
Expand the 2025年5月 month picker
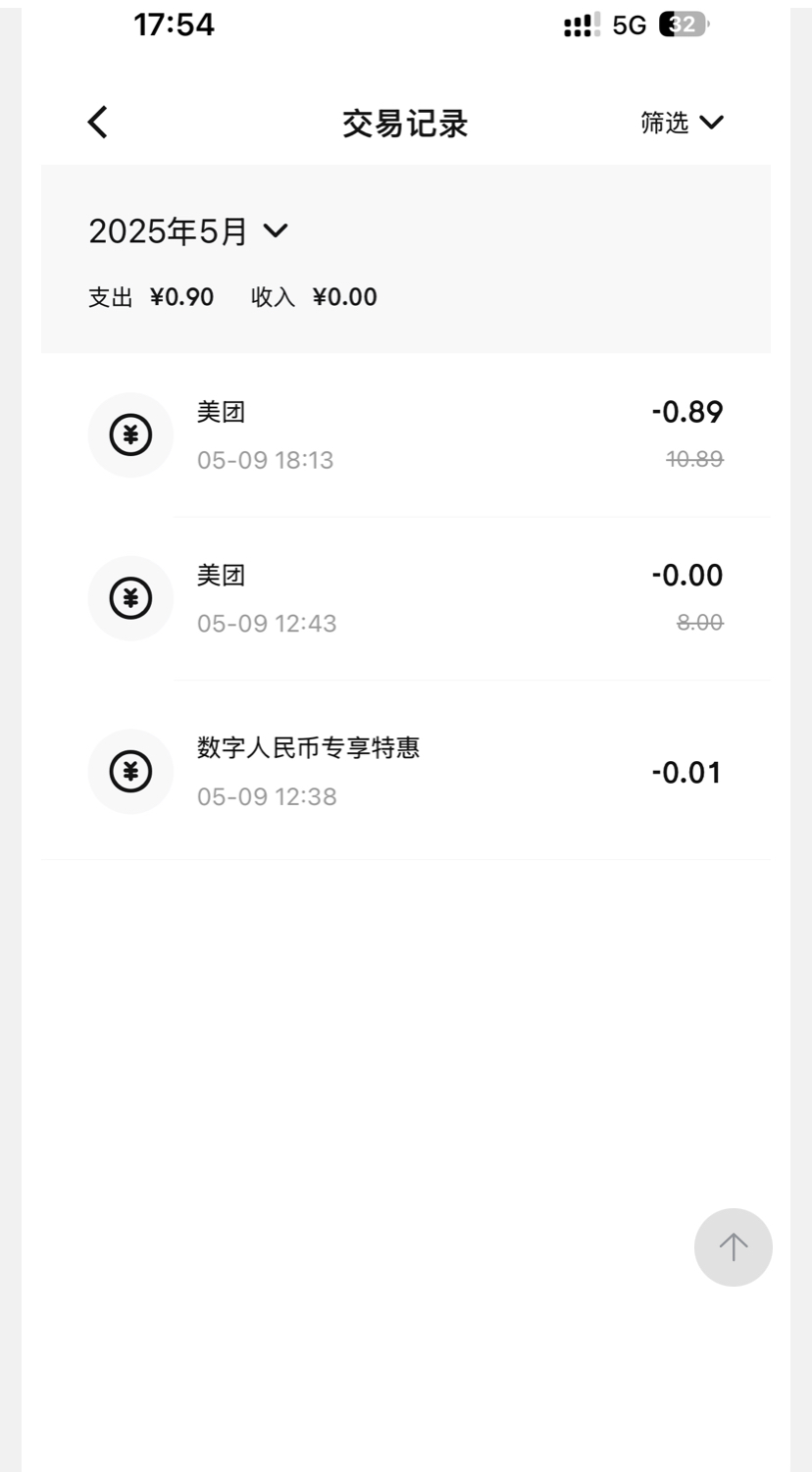[x=188, y=231]
